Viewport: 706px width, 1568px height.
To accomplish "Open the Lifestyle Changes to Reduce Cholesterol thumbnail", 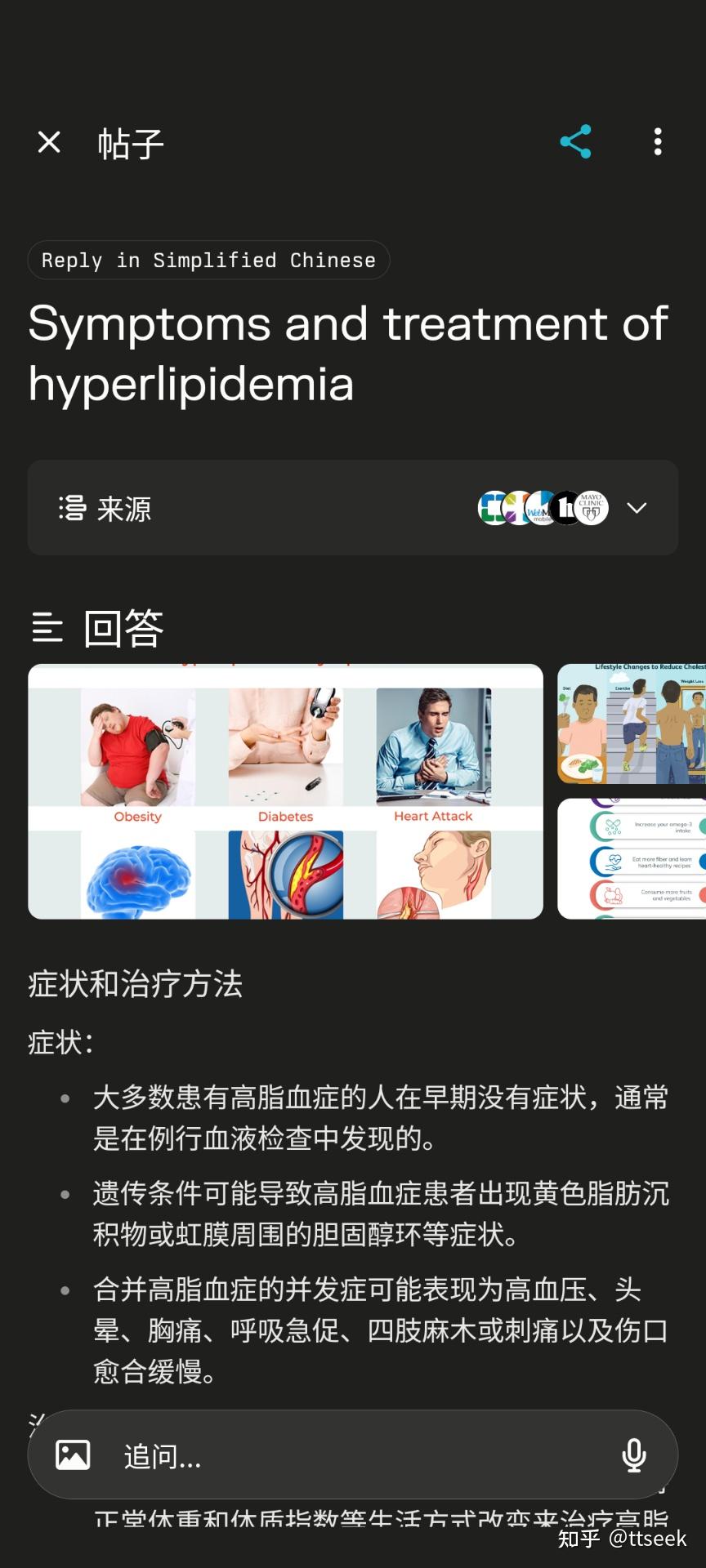I will pos(632,721).
